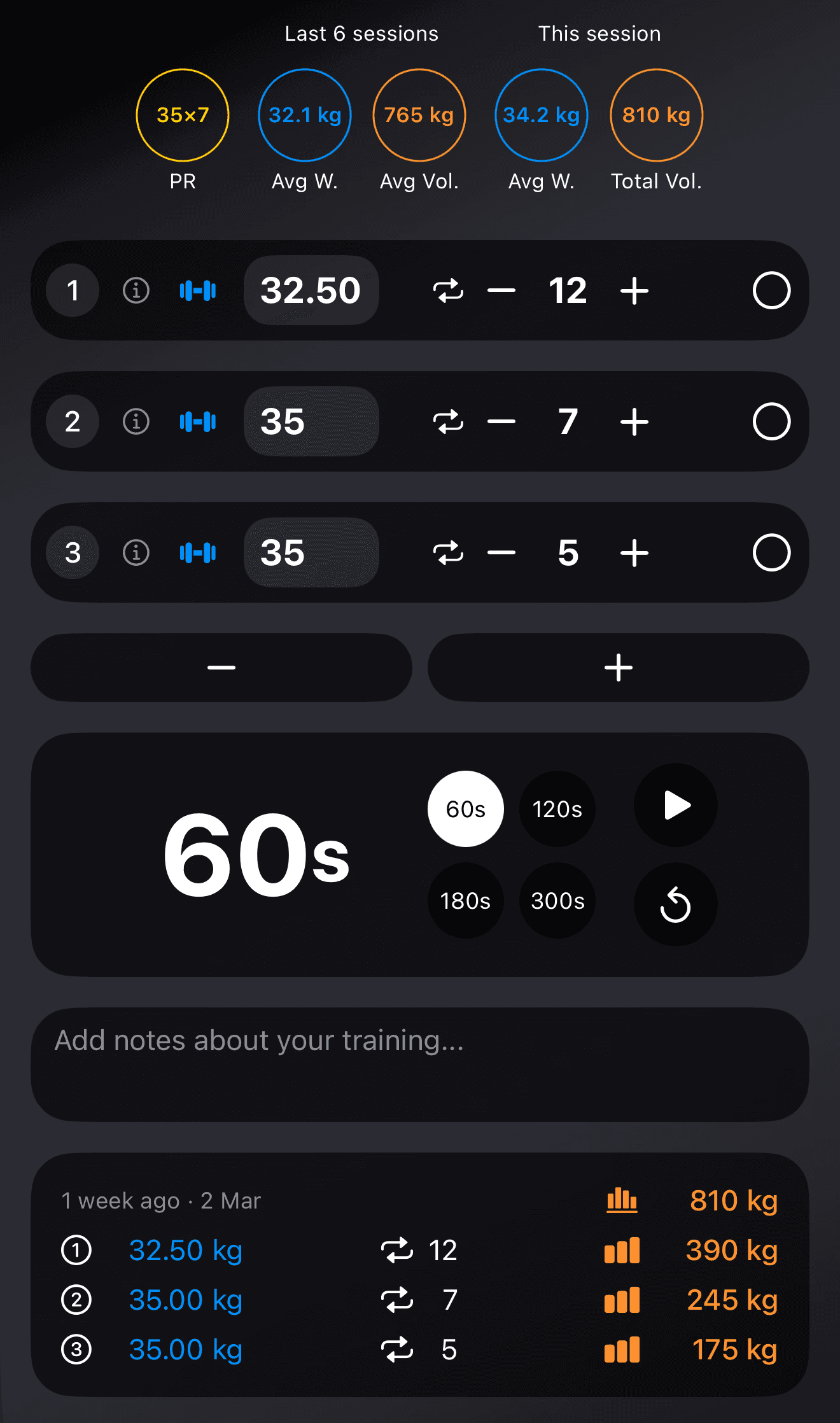This screenshot has width=840, height=1423.
Task: Open info icon for set 1
Action: click(x=136, y=290)
